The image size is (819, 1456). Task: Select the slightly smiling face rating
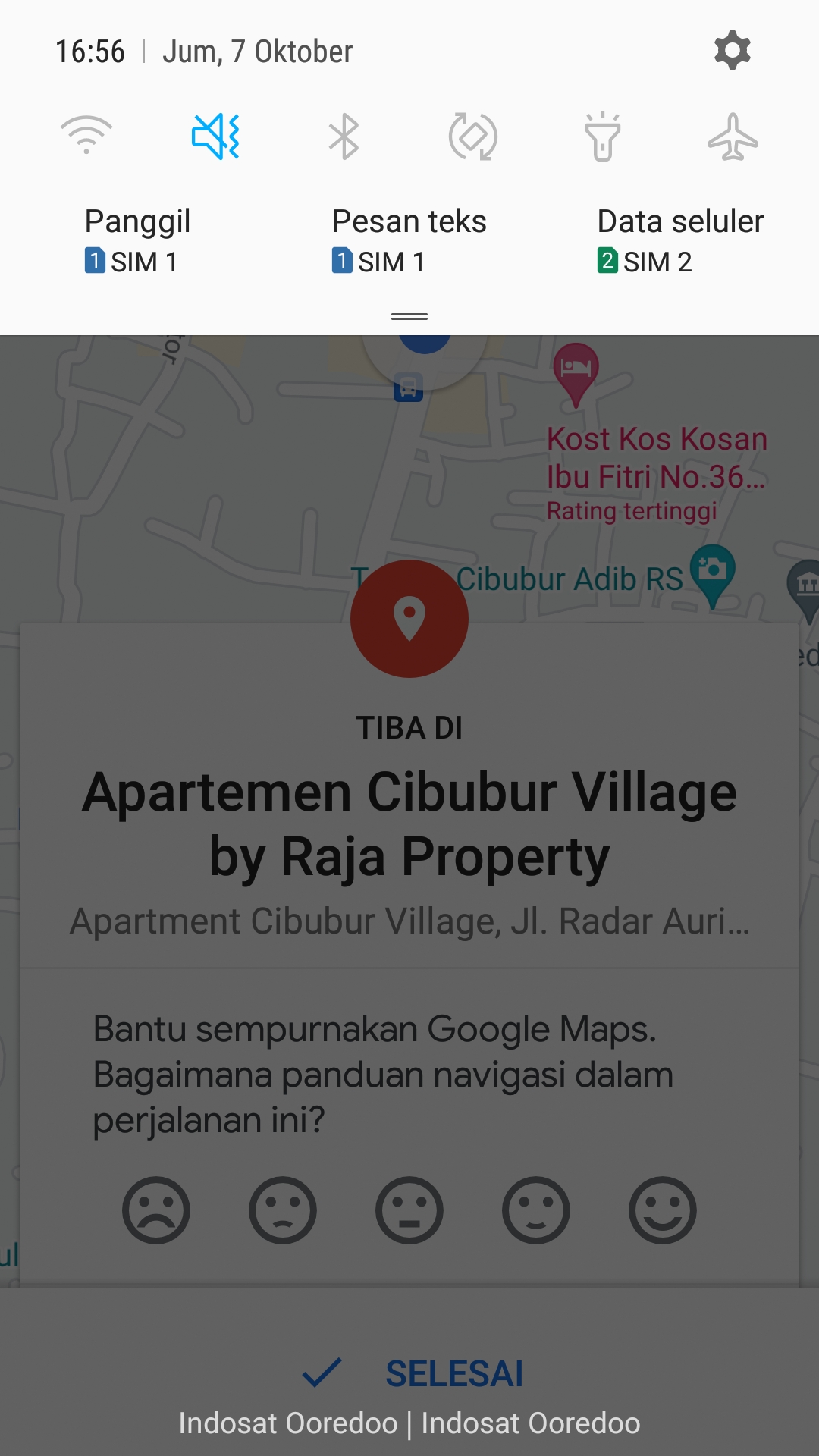pos(536,1210)
